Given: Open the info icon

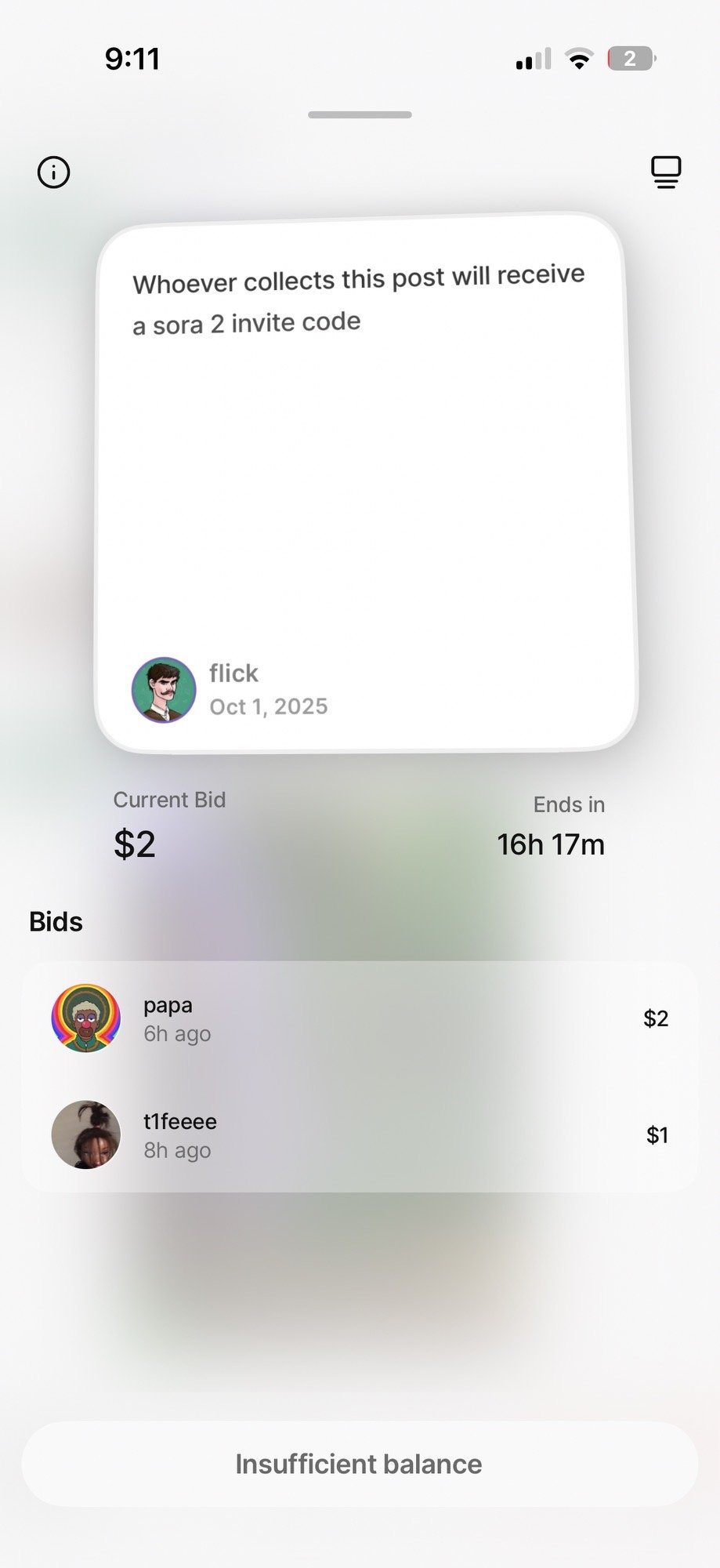Looking at the screenshot, I should (54, 172).
